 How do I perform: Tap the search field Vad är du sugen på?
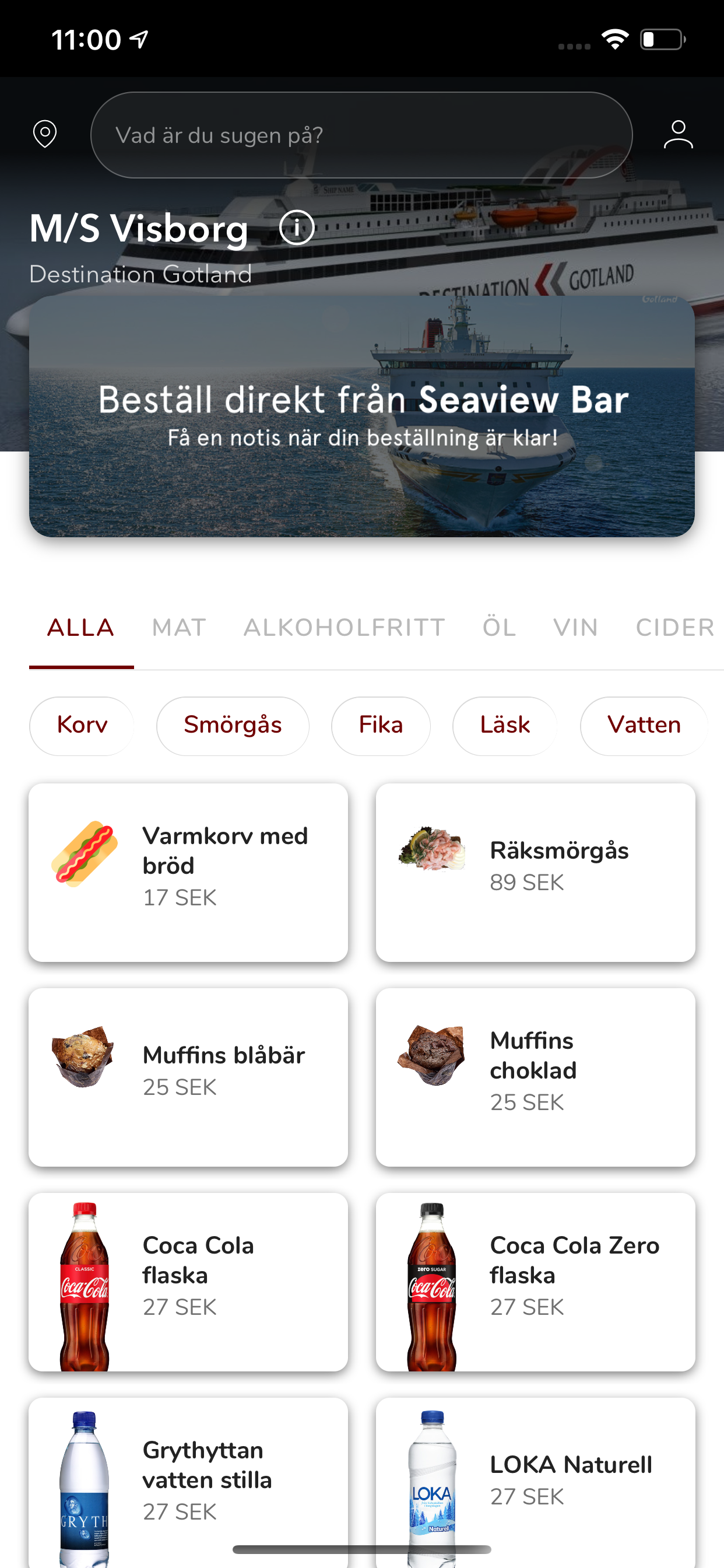[361, 135]
